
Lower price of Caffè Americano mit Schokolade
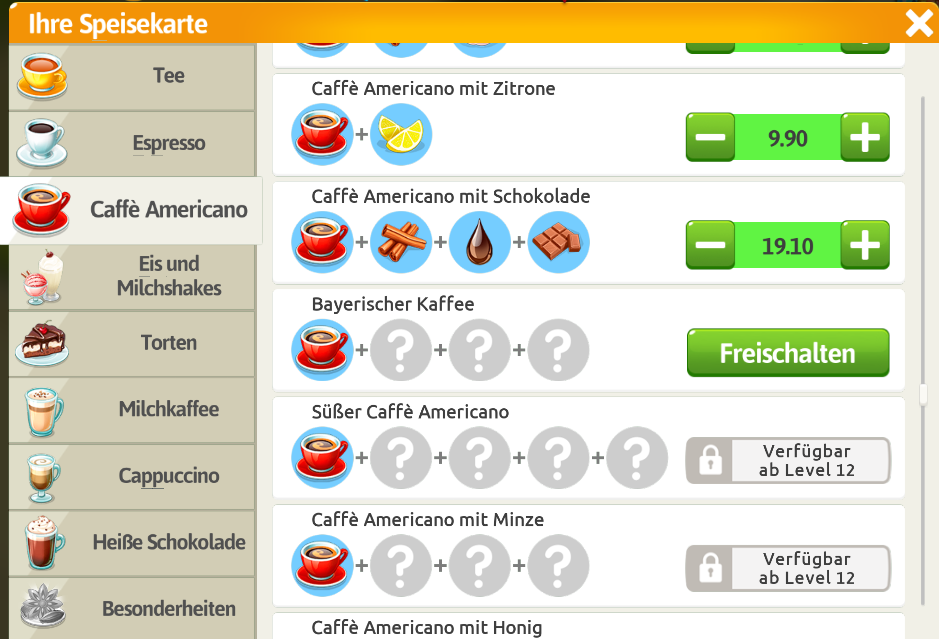pyautogui.click(x=711, y=245)
